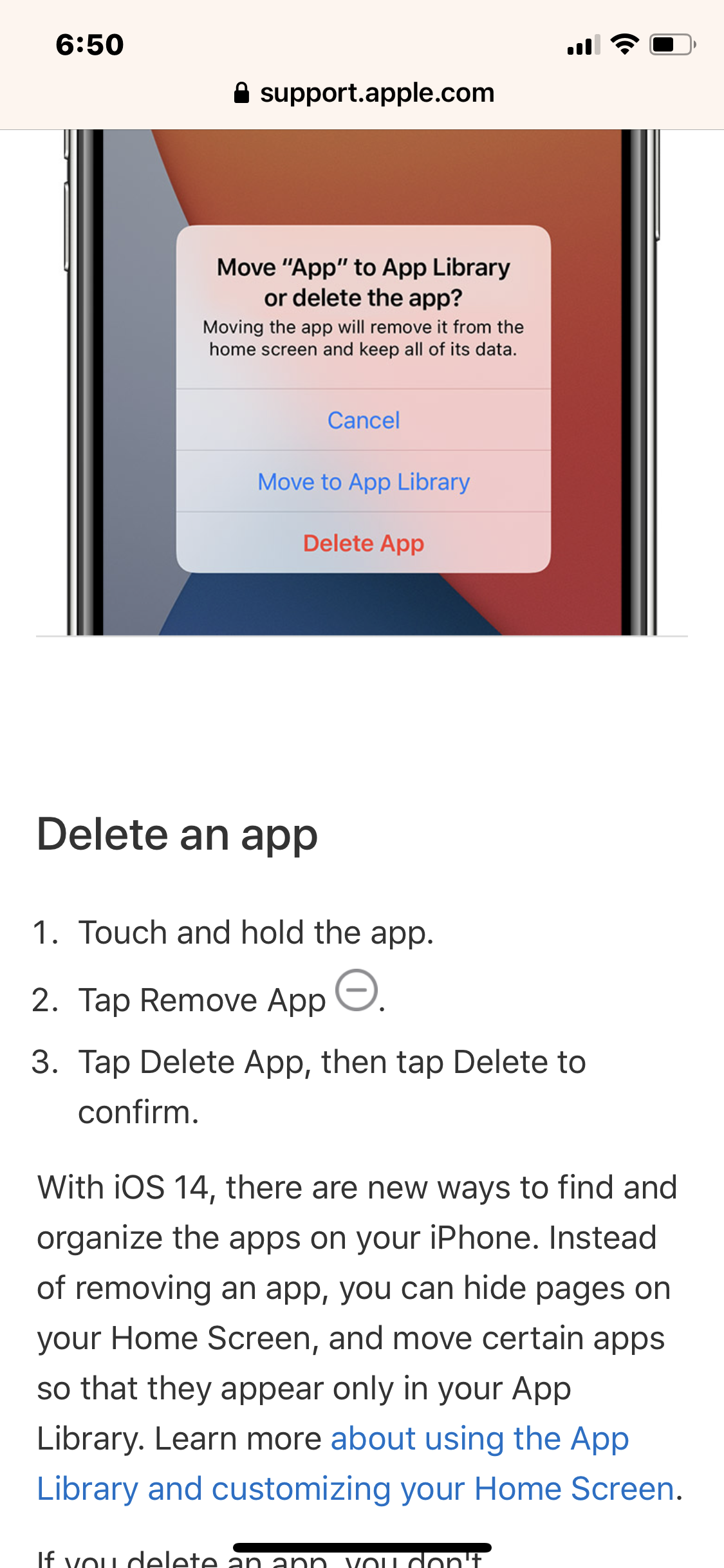Viewport: 724px width, 1568px height.
Task: Tap the support.apple.com address bar
Action: (364, 93)
